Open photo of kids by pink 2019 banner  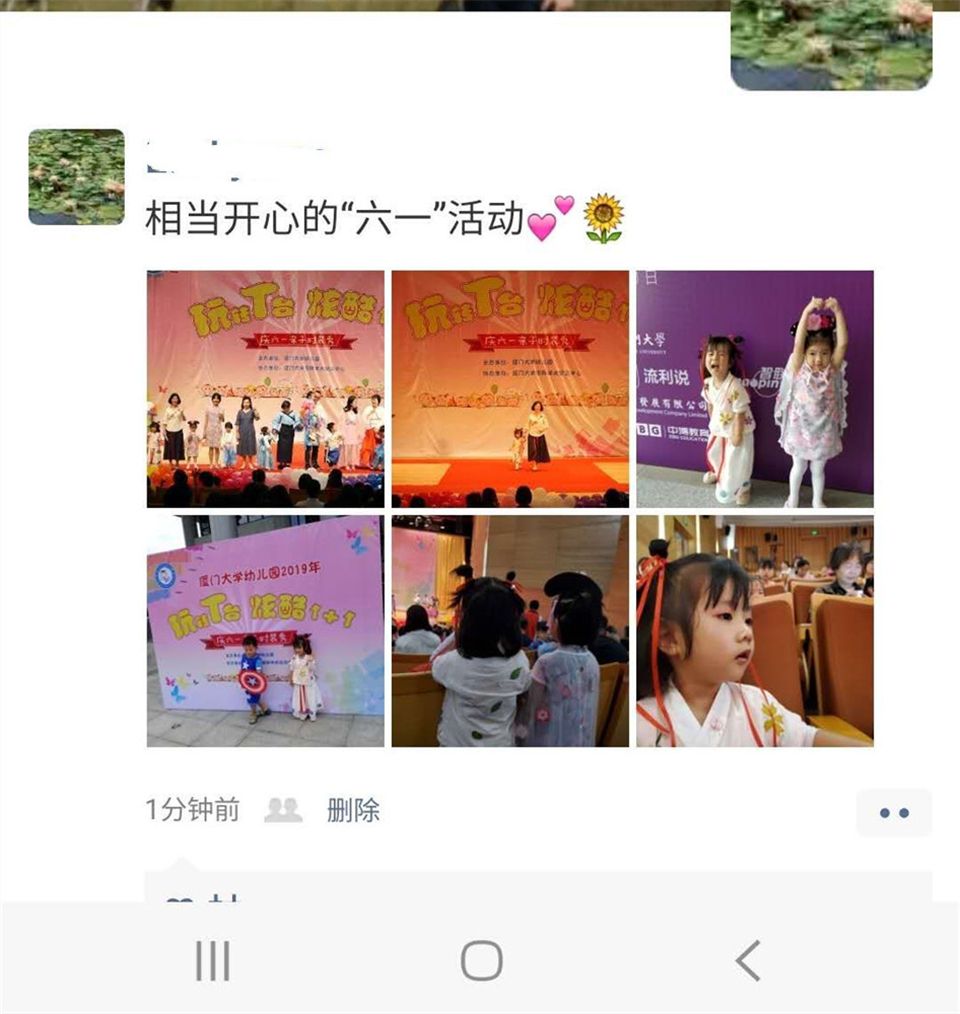(x=265, y=631)
